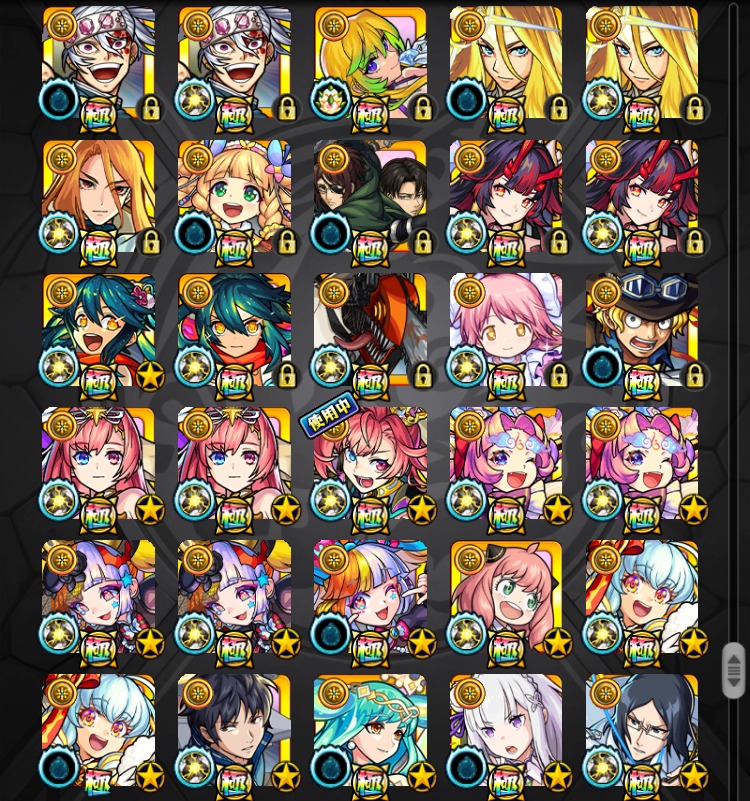Screen dimensions: 750x801
Task: Select the teal-haired girl with flower crown
Action: click(370, 730)
